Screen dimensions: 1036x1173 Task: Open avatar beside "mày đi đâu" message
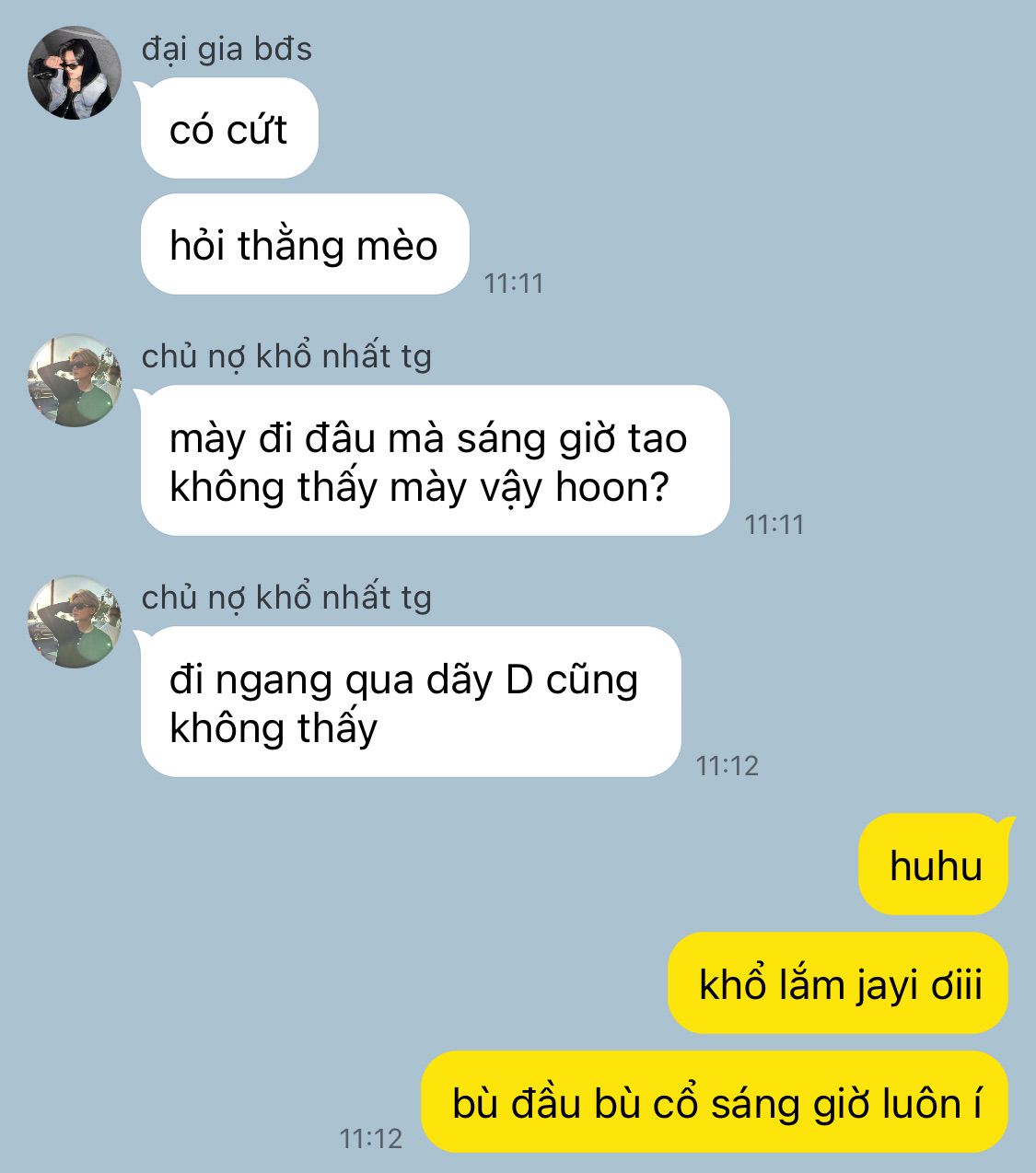tap(75, 380)
